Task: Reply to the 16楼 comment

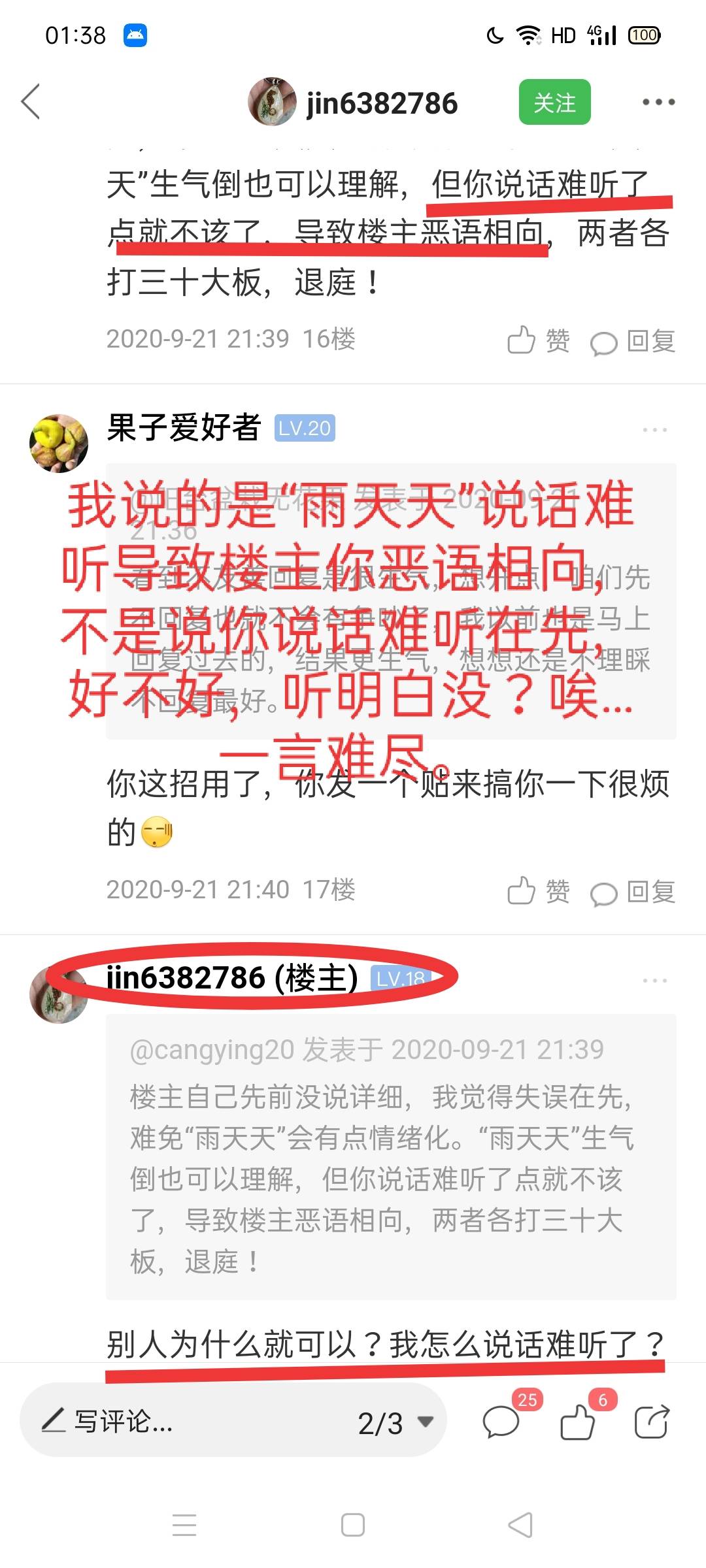Action: tap(633, 340)
